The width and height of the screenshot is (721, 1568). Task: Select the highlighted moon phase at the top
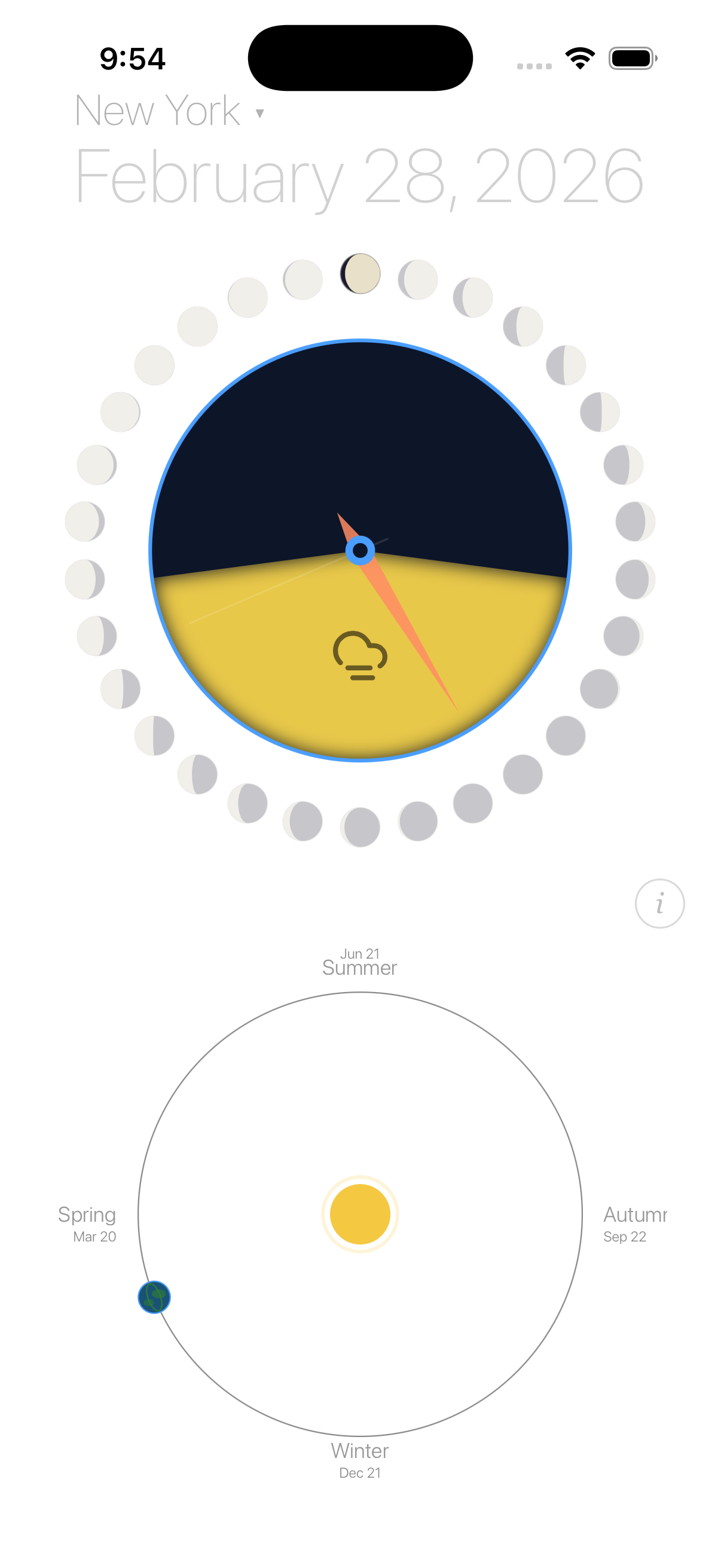tap(361, 274)
